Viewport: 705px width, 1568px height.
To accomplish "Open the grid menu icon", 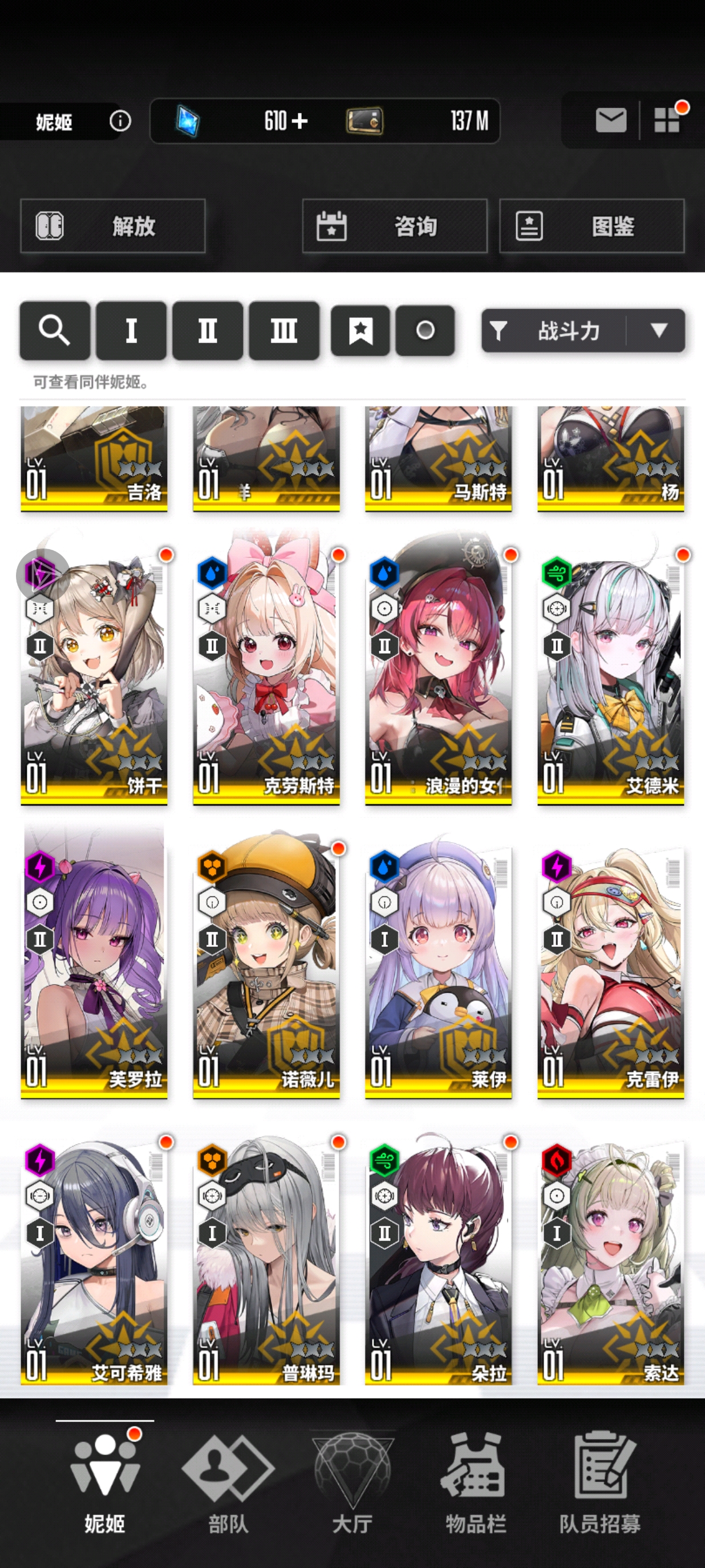I will tap(667, 120).
